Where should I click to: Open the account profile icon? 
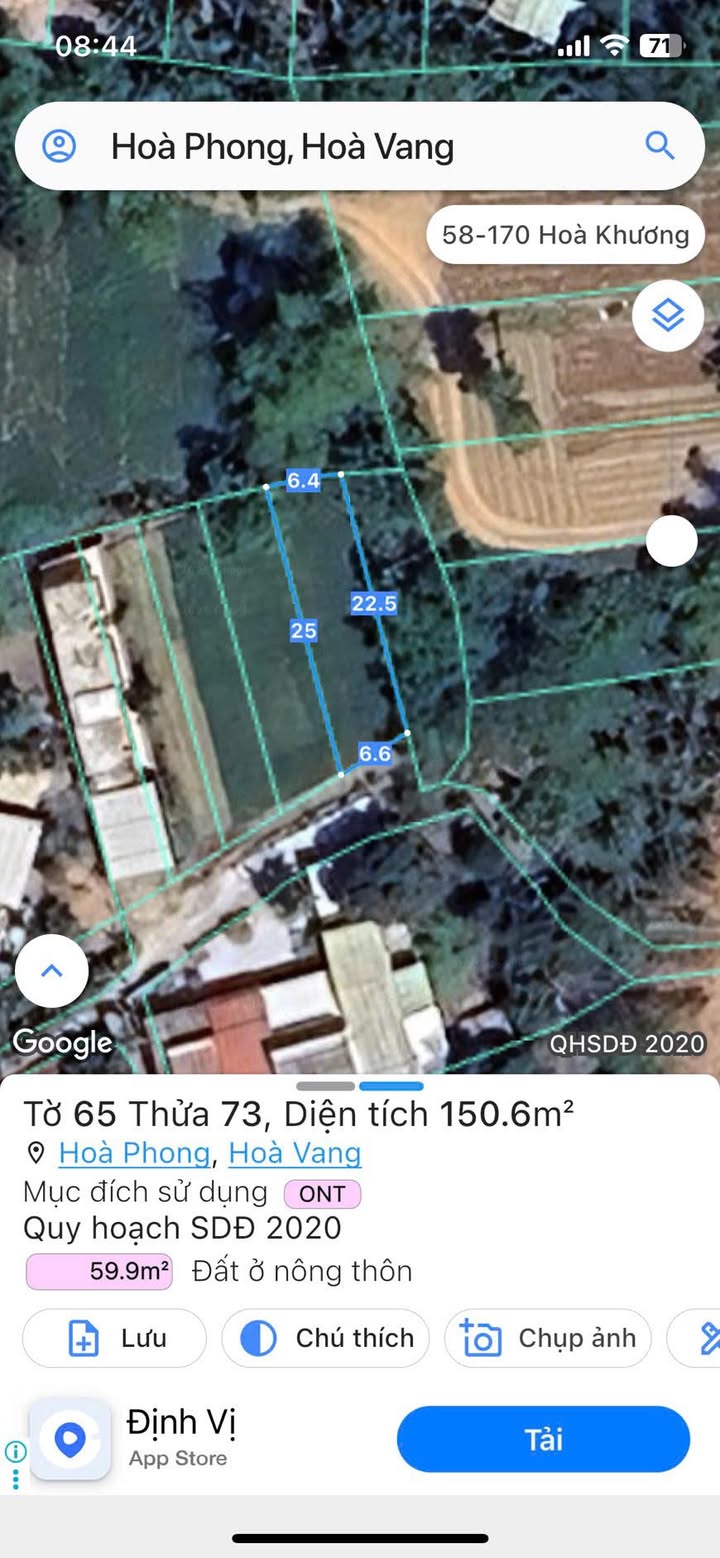59,147
